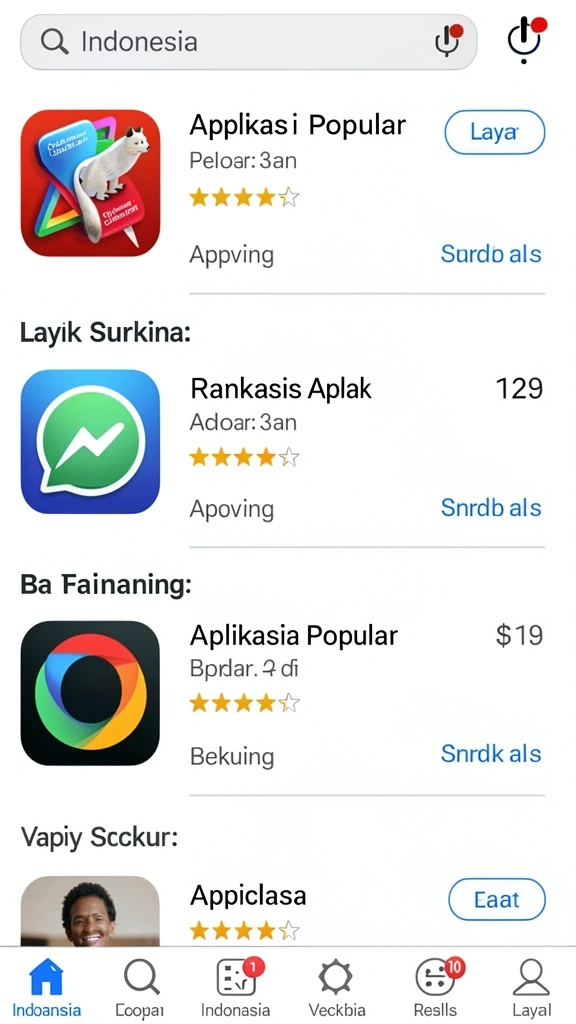Tap the Surdb als link

pos(491,254)
